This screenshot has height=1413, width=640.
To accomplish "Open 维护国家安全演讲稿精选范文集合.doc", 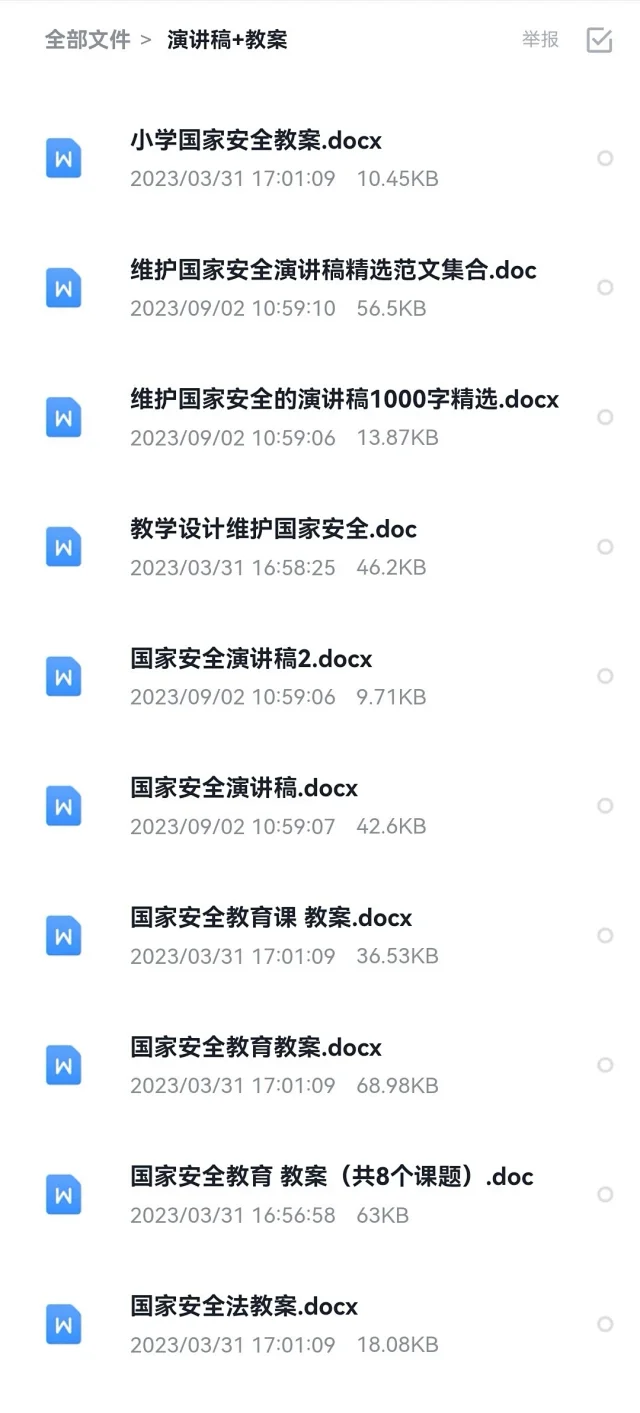I will point(320,288).
